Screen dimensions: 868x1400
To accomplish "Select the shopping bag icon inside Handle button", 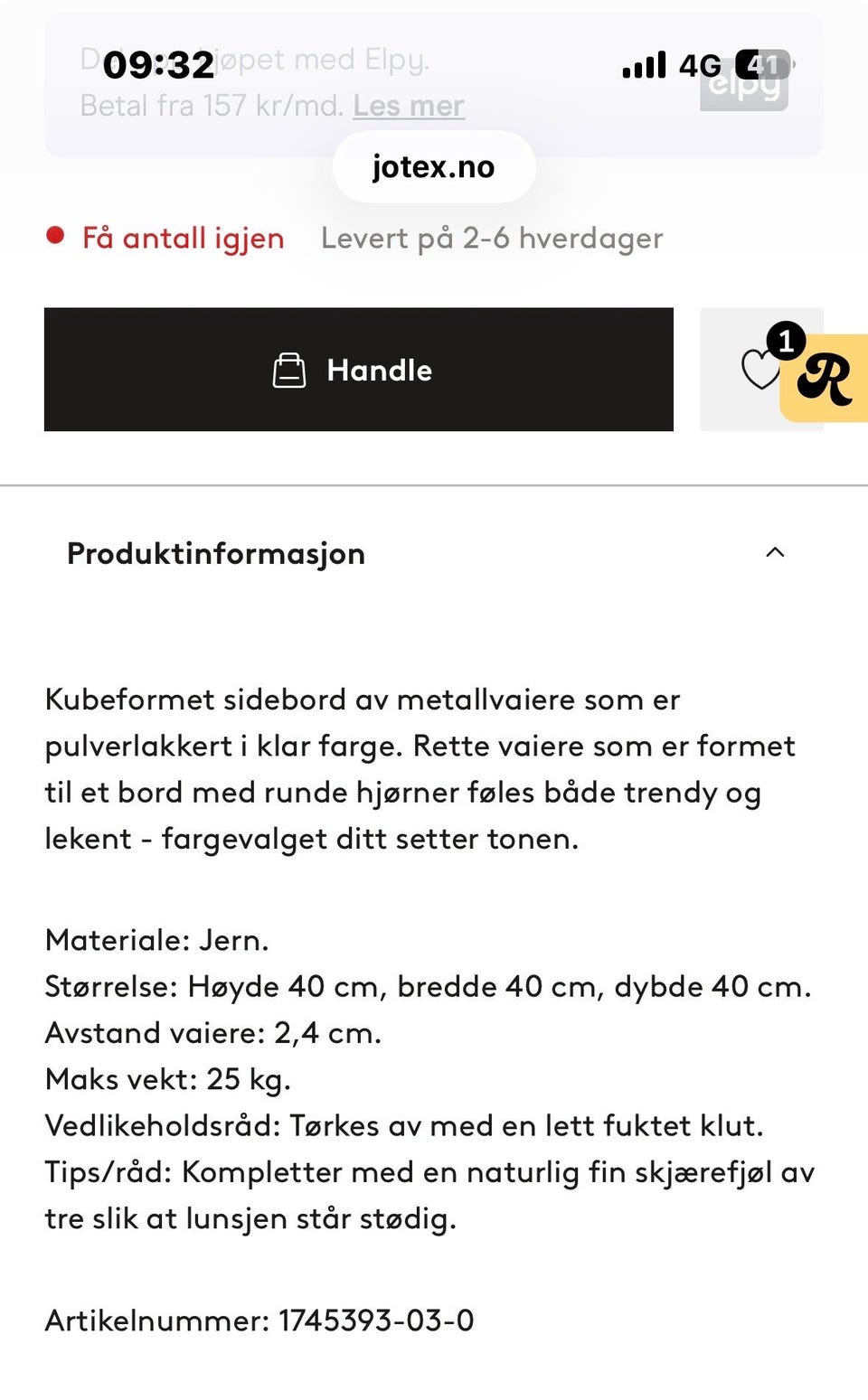I will [x=288, y=371].
